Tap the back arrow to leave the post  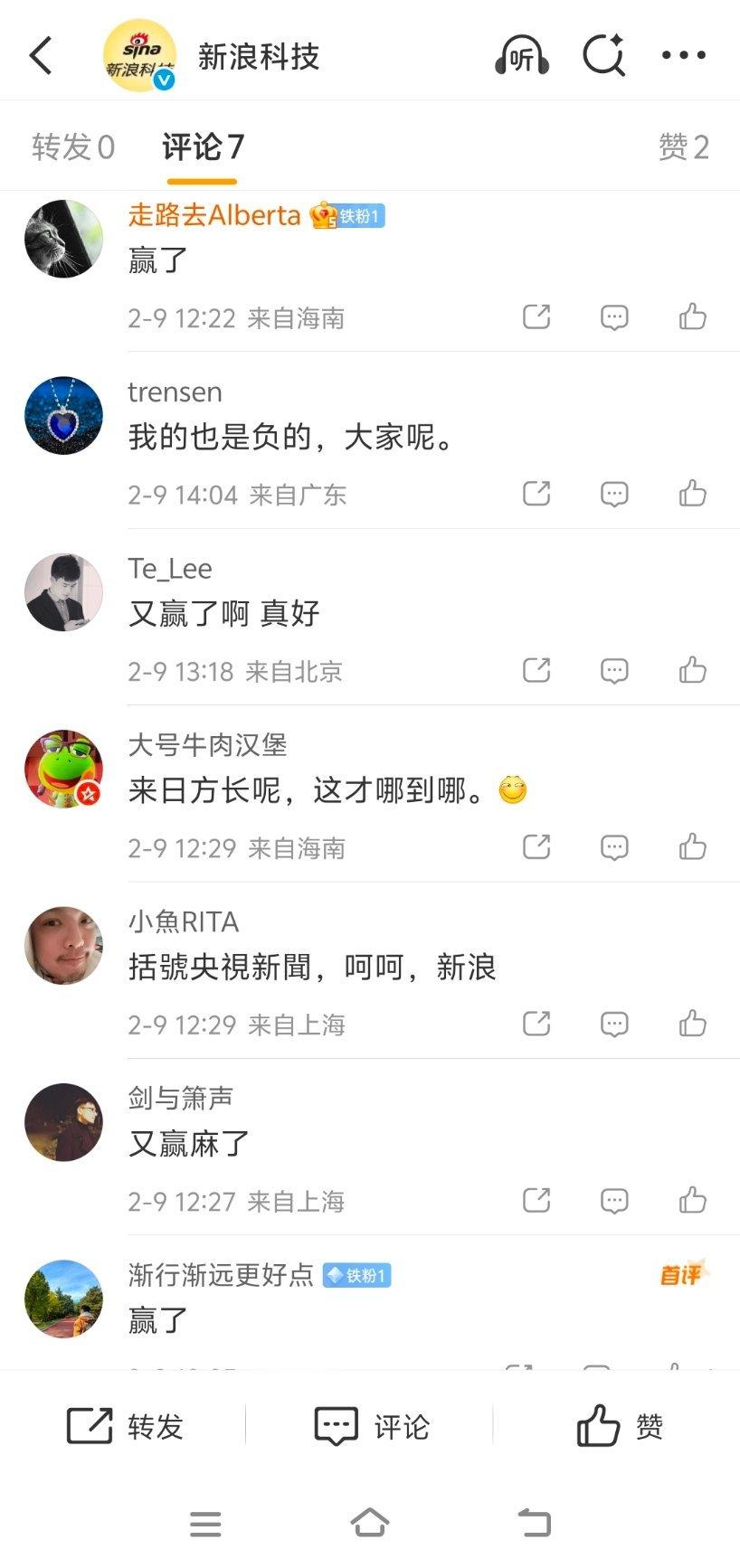click(38, 54)
